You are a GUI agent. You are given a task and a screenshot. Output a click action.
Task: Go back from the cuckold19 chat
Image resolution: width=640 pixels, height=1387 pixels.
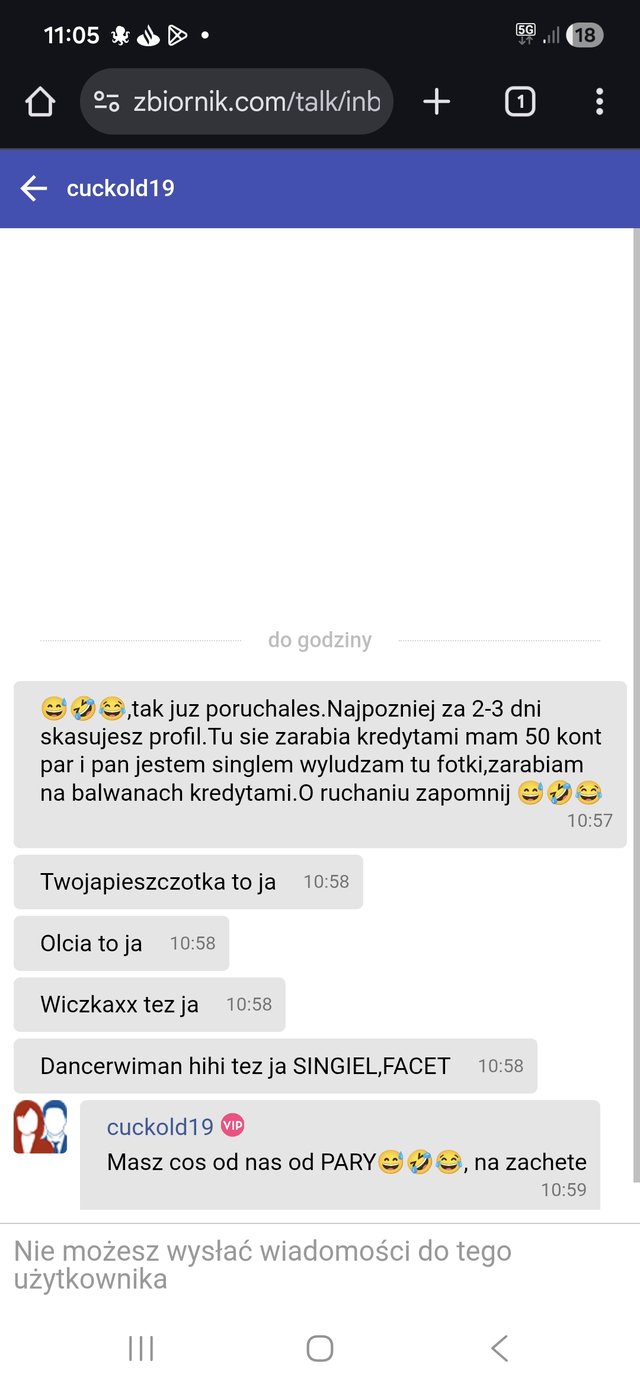pyautogui.click(x=34, y=189)
